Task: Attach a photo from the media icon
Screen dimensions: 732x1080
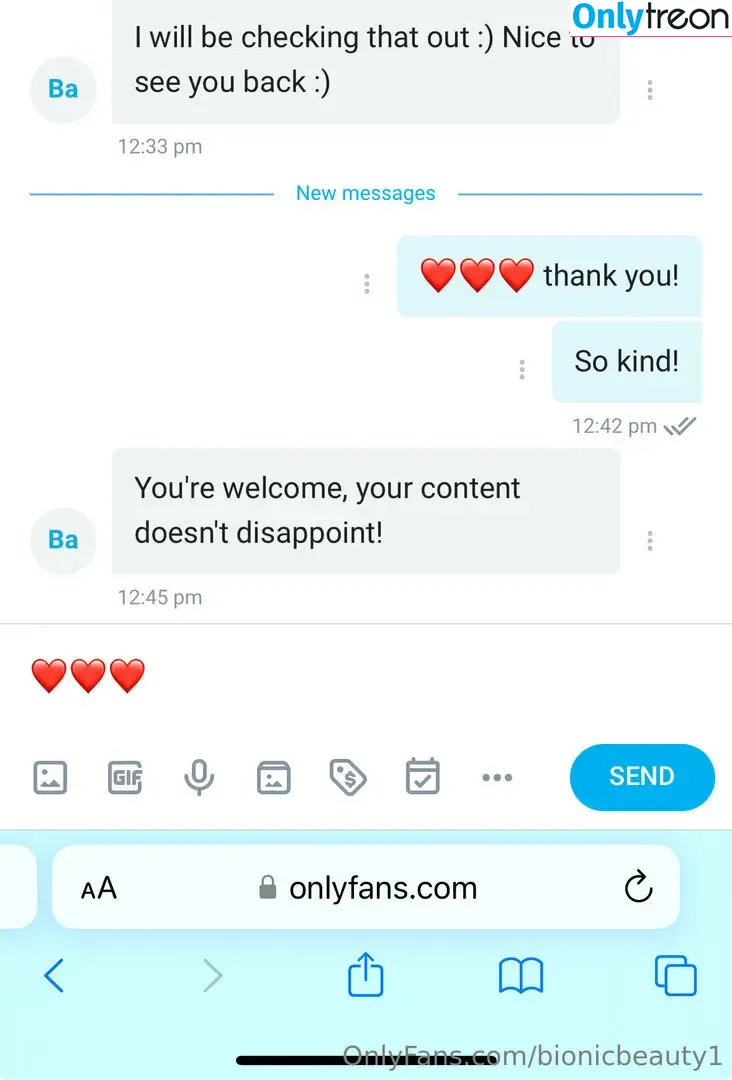Action: [50, 777]
